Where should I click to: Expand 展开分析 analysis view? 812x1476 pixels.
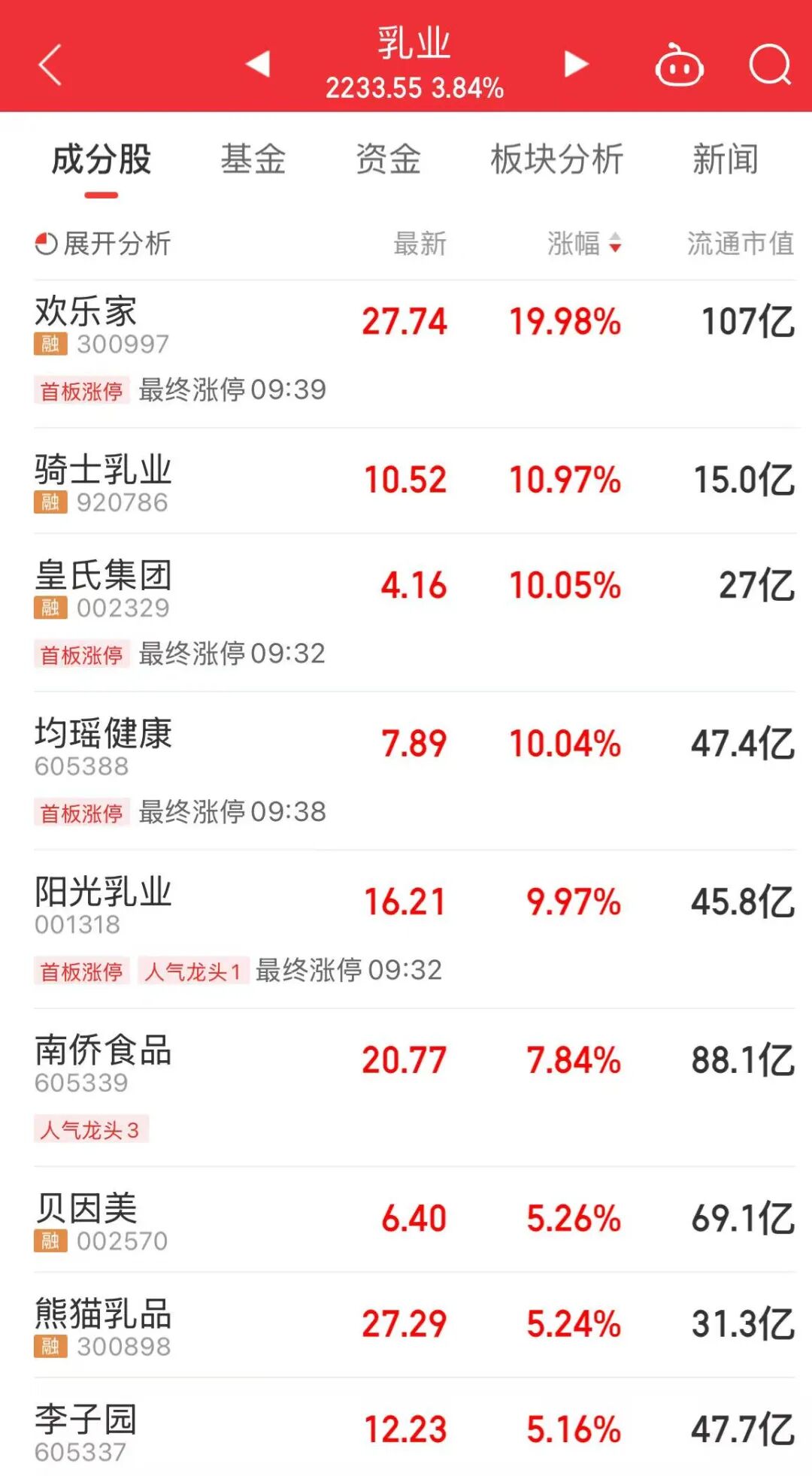pos(103,244)
